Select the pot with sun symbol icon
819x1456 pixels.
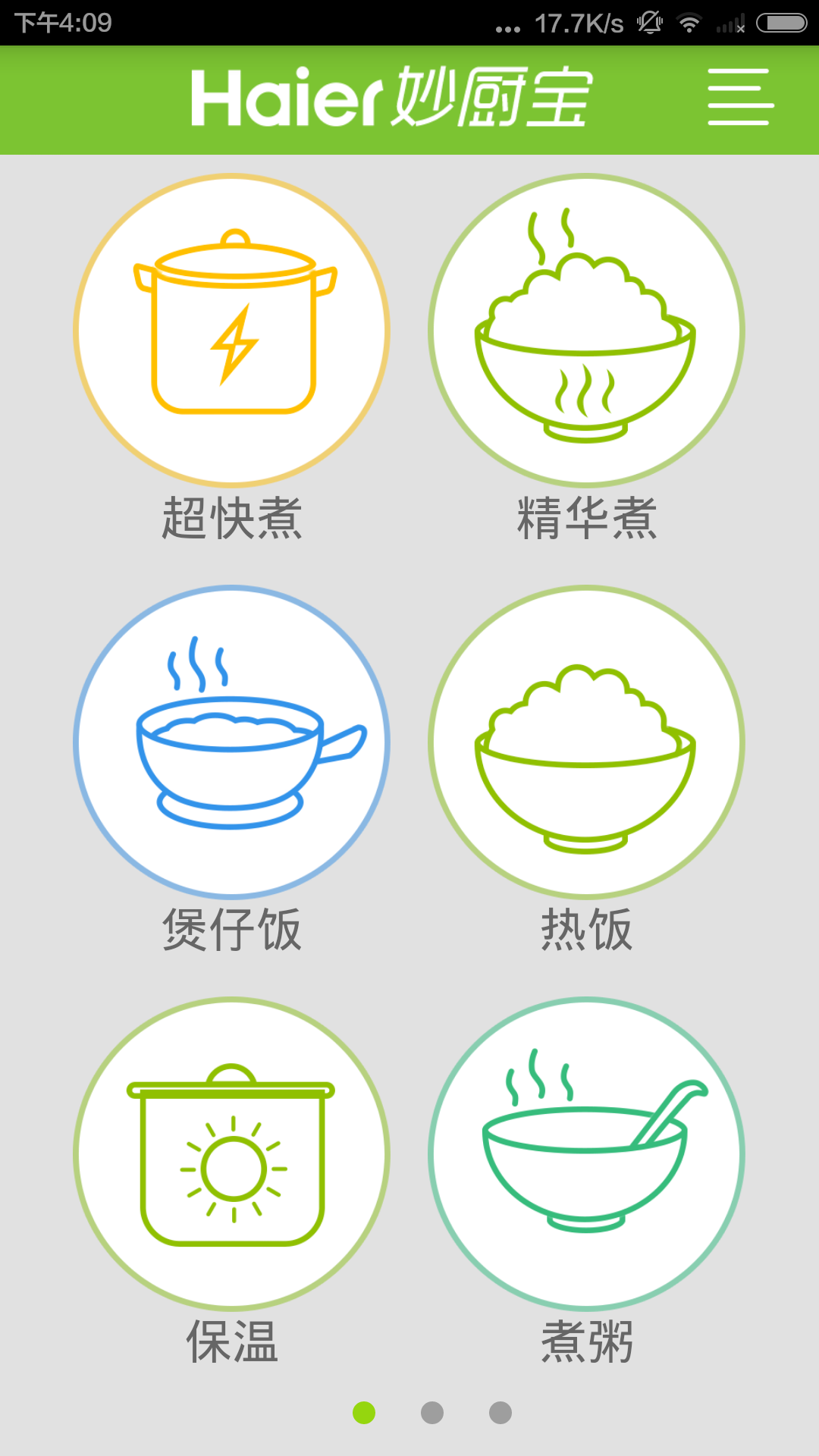(x=231, y=1153)
